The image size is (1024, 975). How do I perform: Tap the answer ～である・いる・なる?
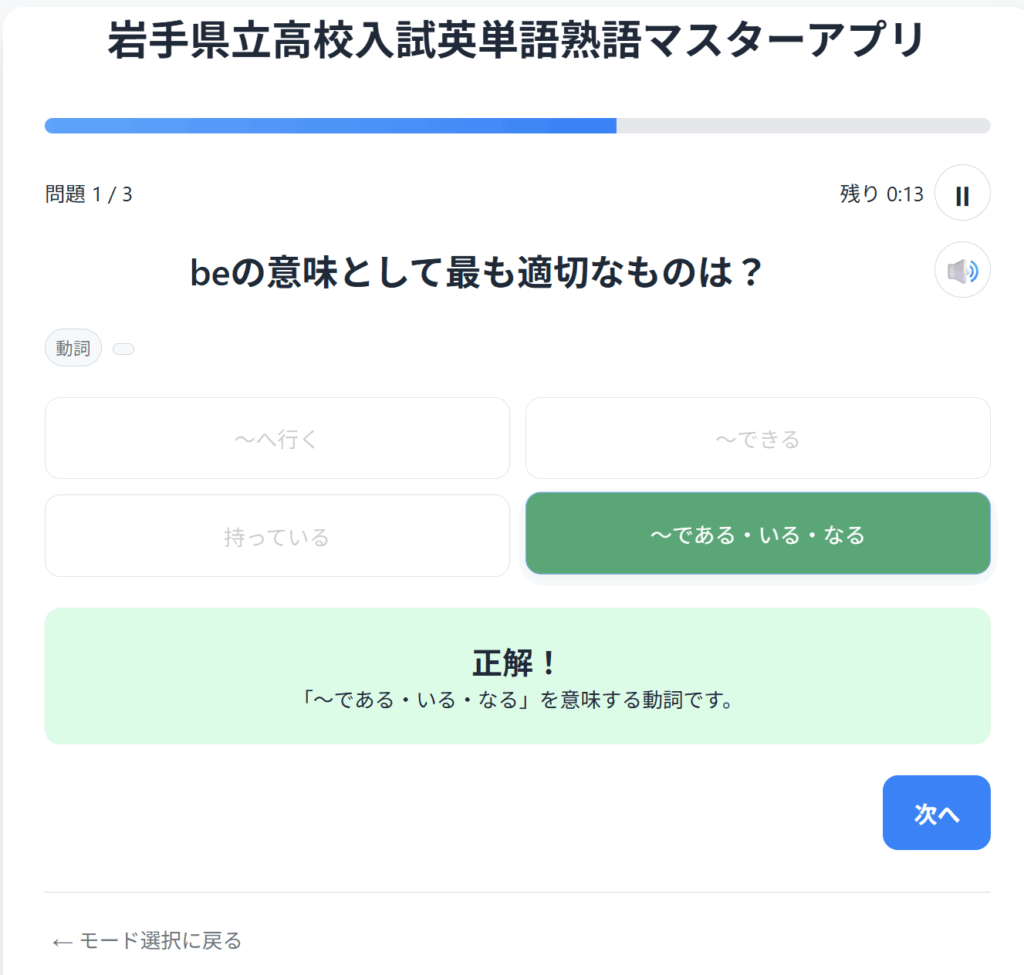pos(757,535)
